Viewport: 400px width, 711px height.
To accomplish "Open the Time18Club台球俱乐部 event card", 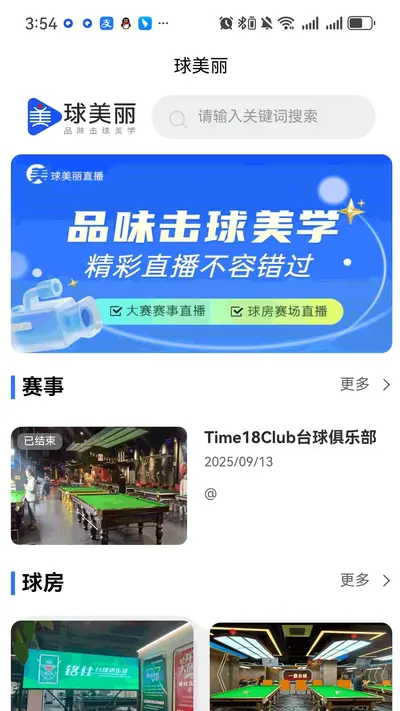I will [x=201, y=486].
